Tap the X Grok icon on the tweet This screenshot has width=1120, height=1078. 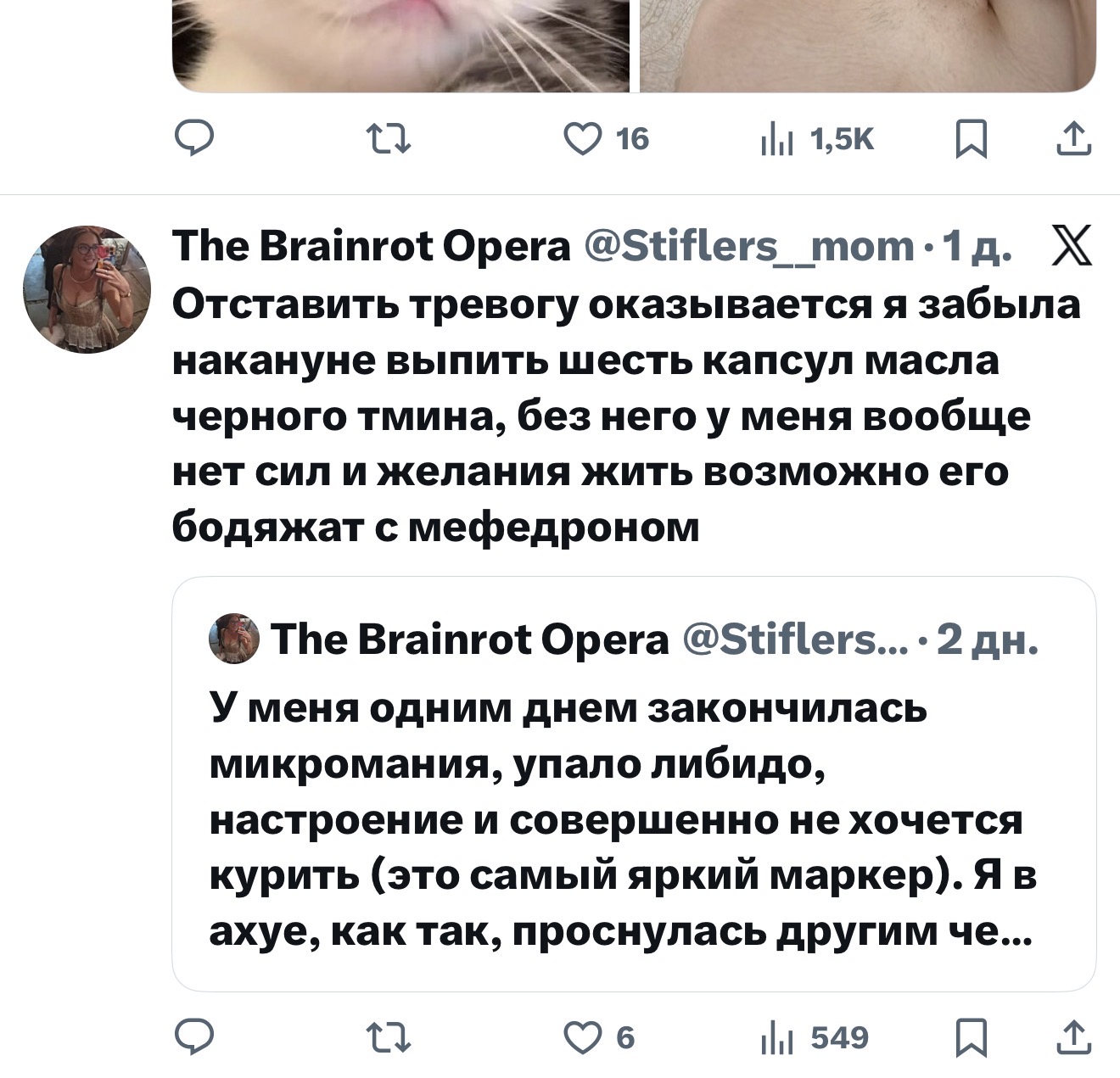1071,247
